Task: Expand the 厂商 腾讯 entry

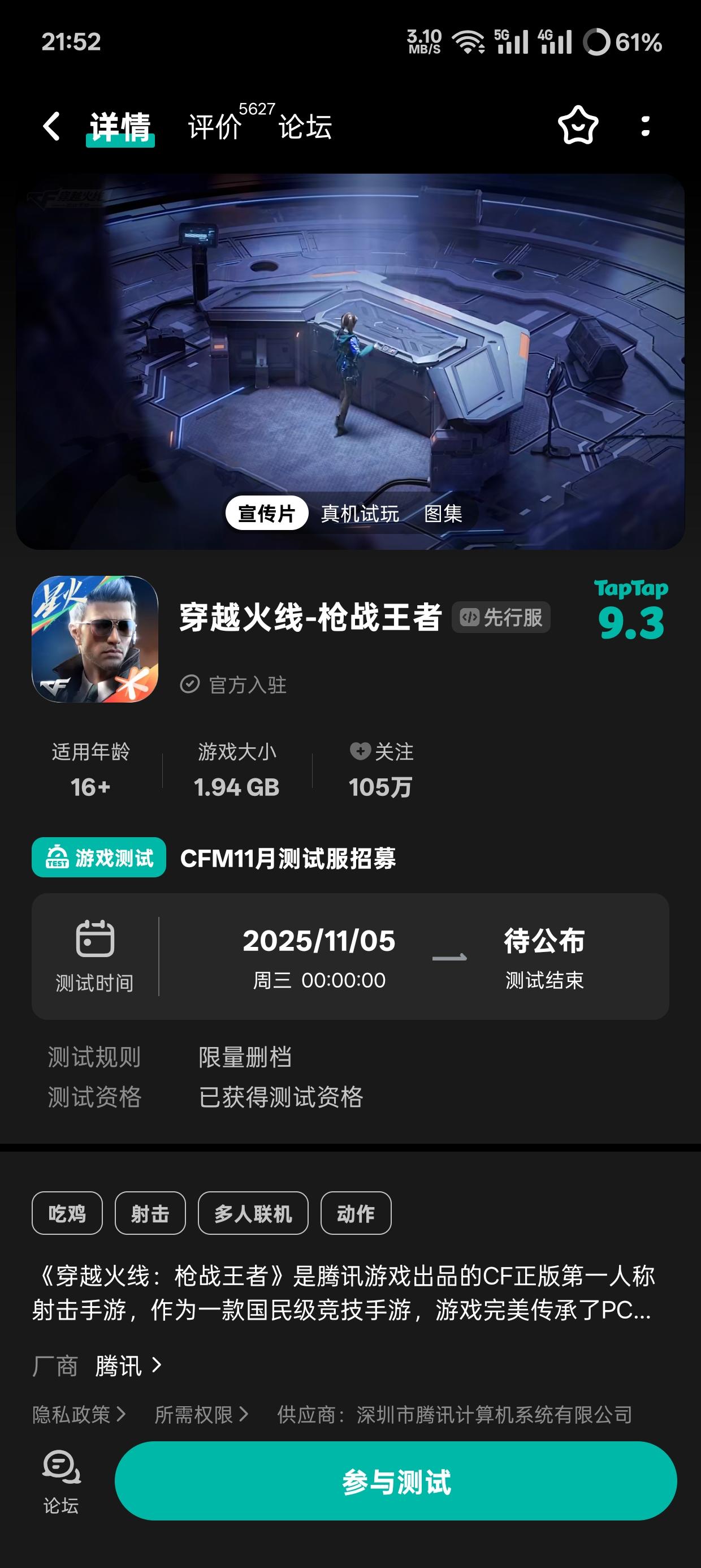Action: pos(122,1367)
